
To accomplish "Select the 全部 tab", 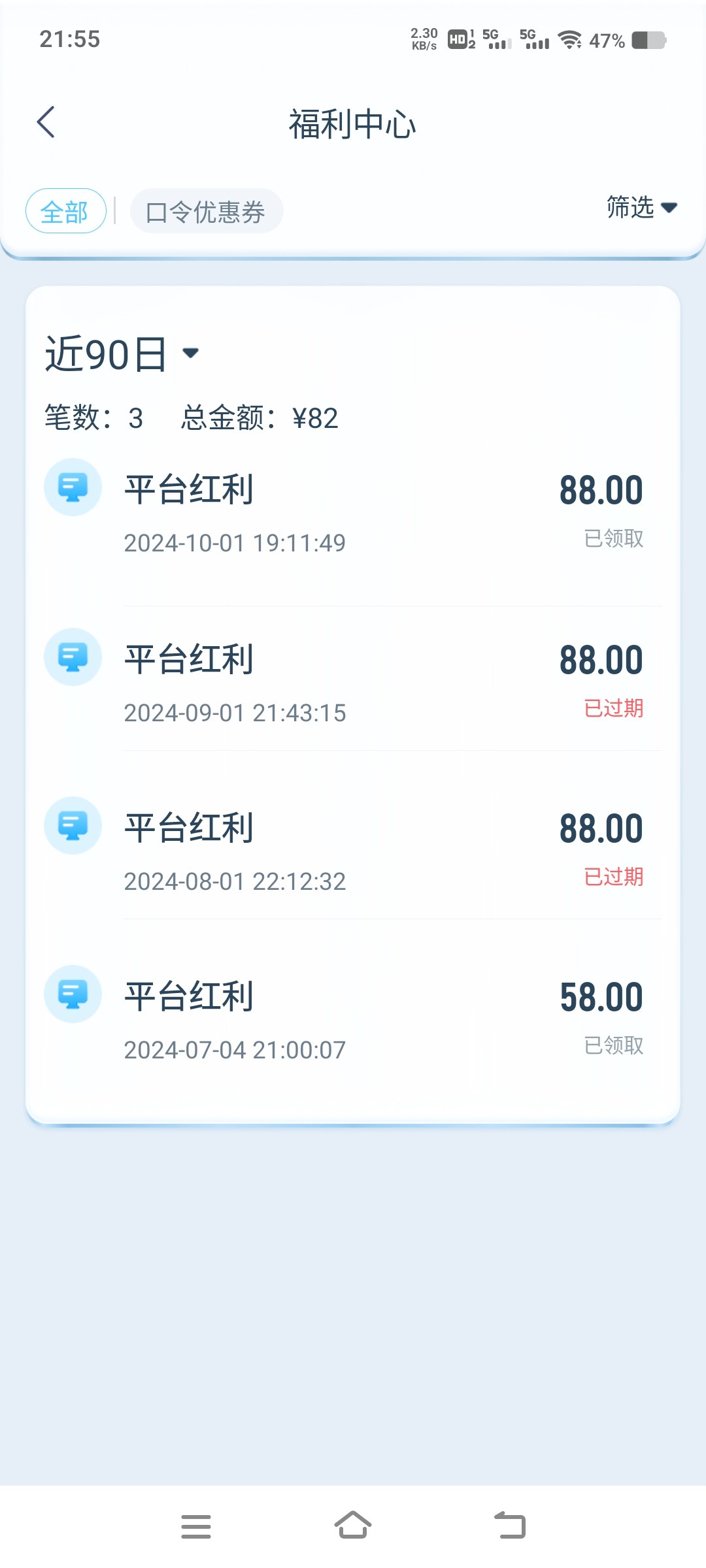I will click(x=65, y=211).
